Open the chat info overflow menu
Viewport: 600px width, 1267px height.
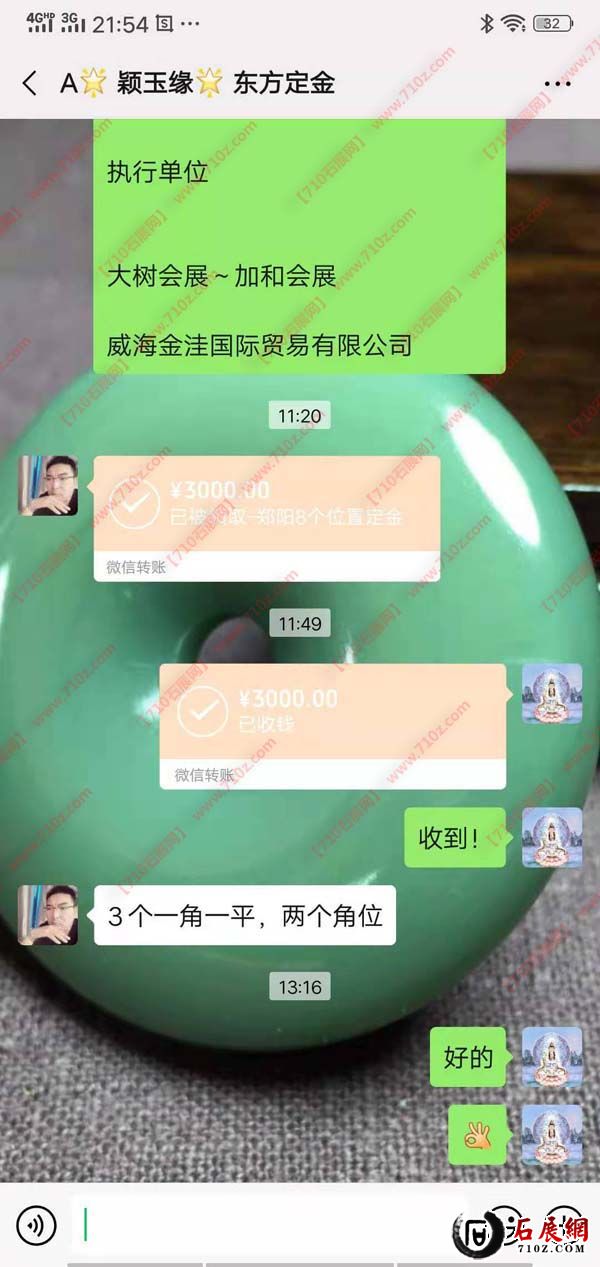[x=557, y=84]
